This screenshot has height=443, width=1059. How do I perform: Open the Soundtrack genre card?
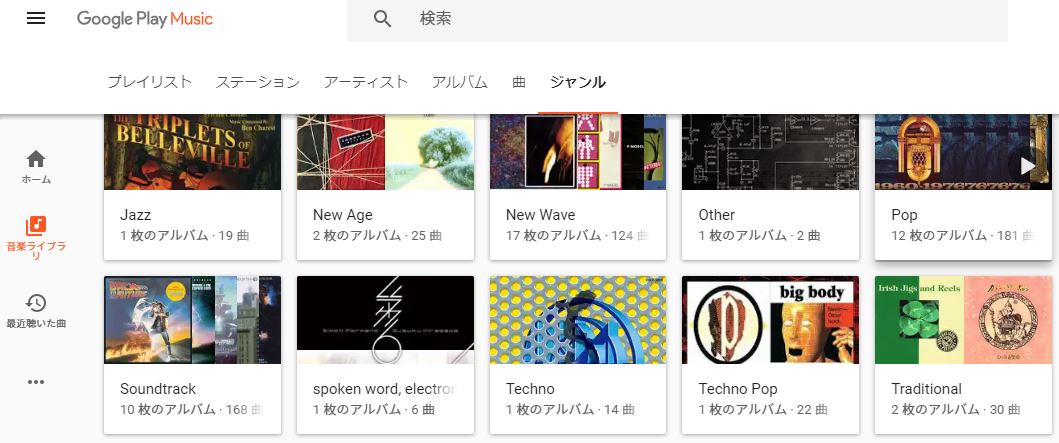(x=192, y=355)
